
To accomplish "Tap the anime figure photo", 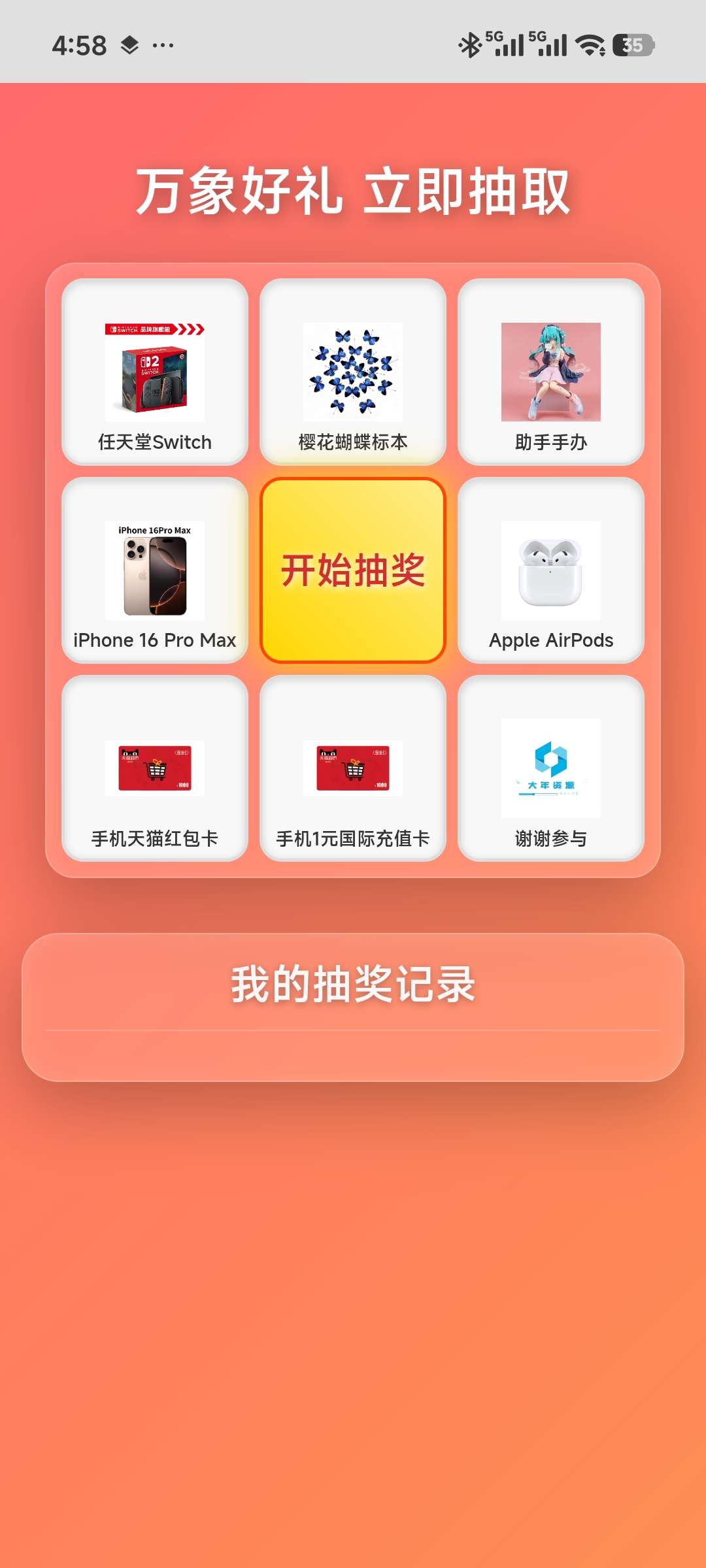I will click(550, 371).
